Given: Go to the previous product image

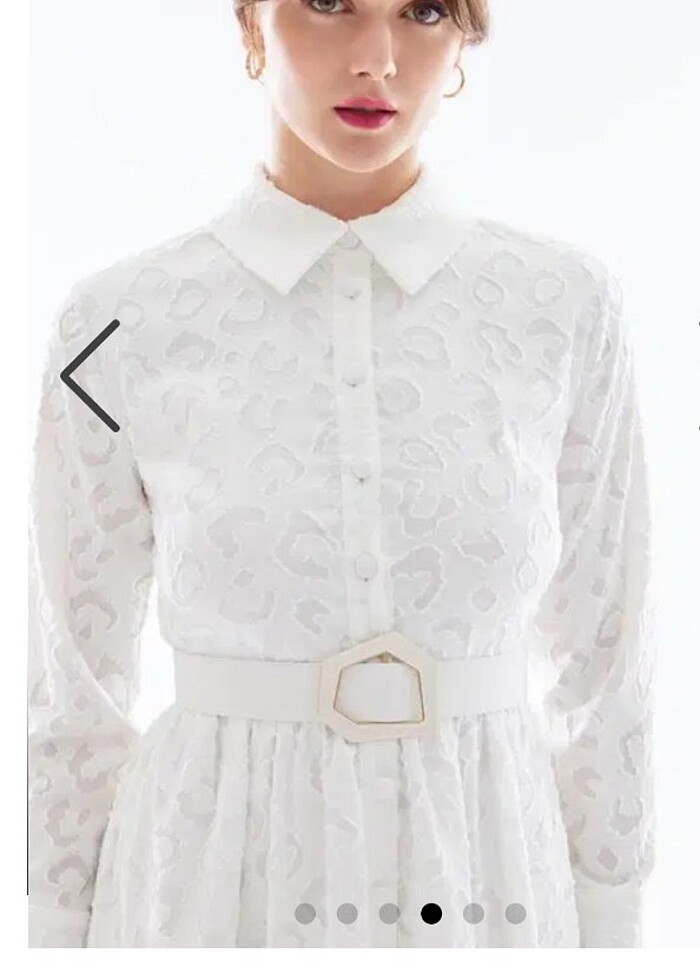Looking at the screenshot, I should pos(91,376).
